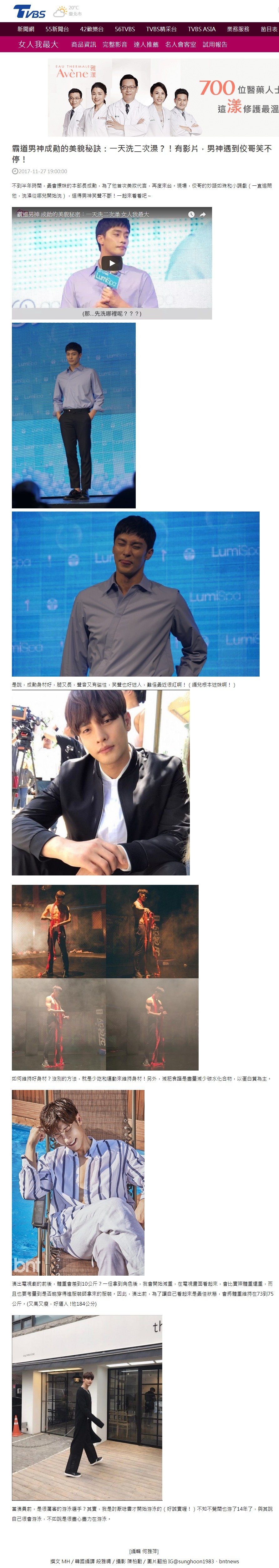Open 達人推薦 section
Viewport: 279px width, 1568px height.
tap(146, 44)
